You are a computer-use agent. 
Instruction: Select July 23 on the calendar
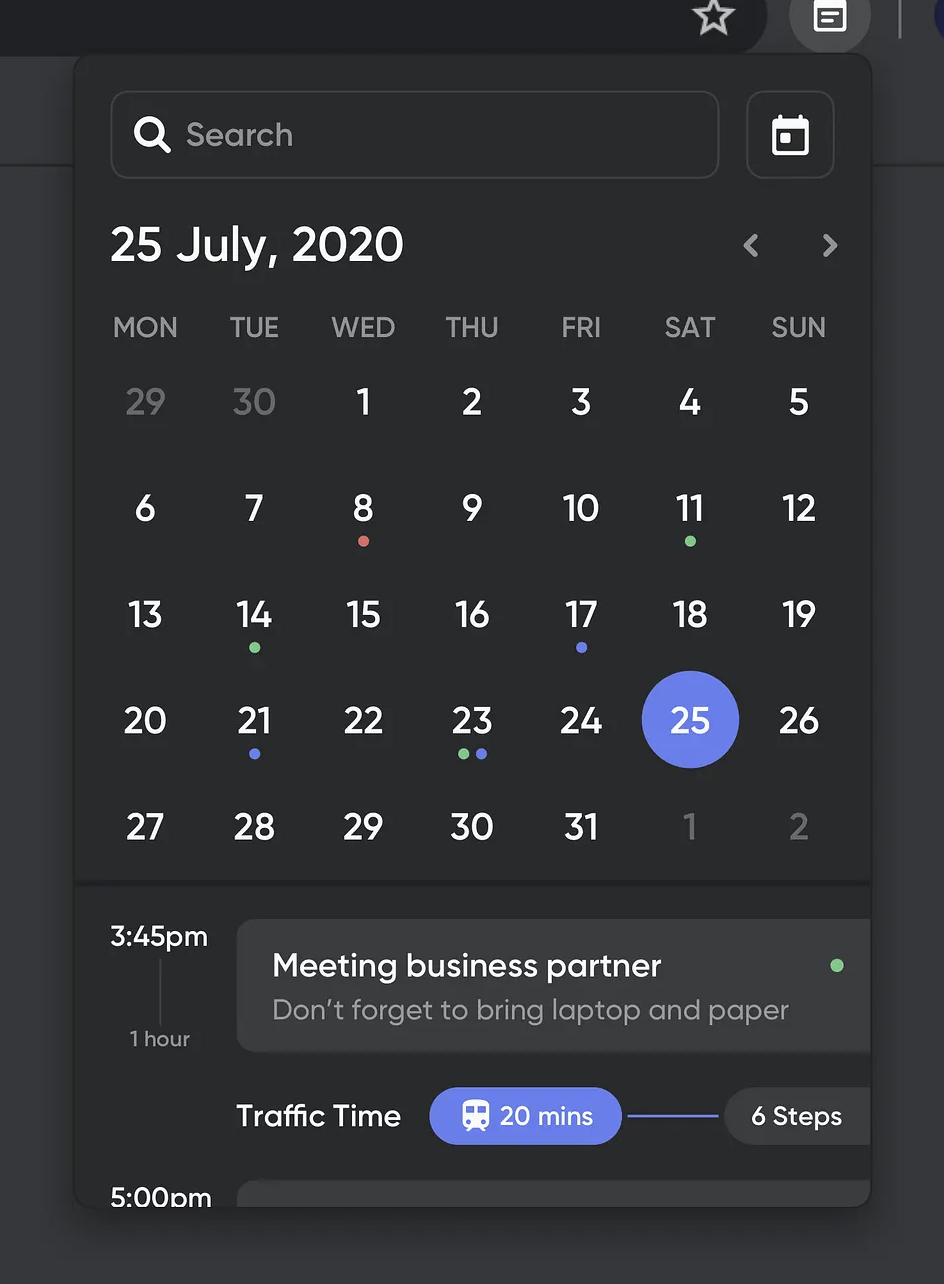(472, 720)
